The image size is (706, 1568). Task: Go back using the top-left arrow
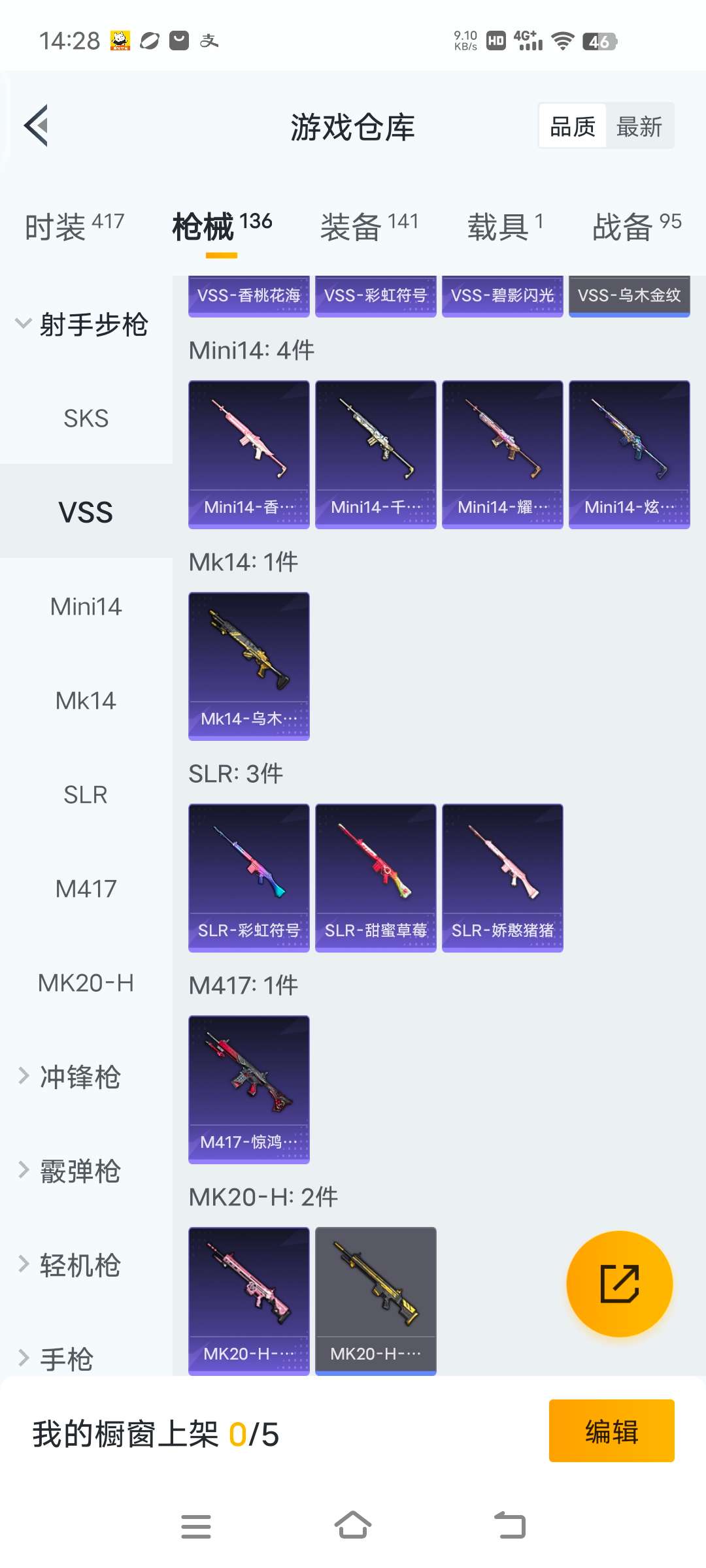pyautogui.click(x=37, y=125)
